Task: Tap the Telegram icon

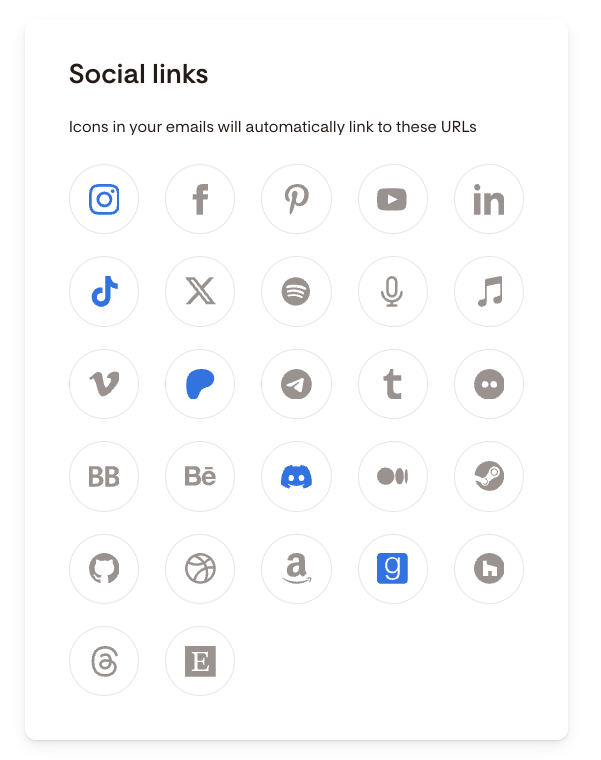Action: click(x=296, y=384)
